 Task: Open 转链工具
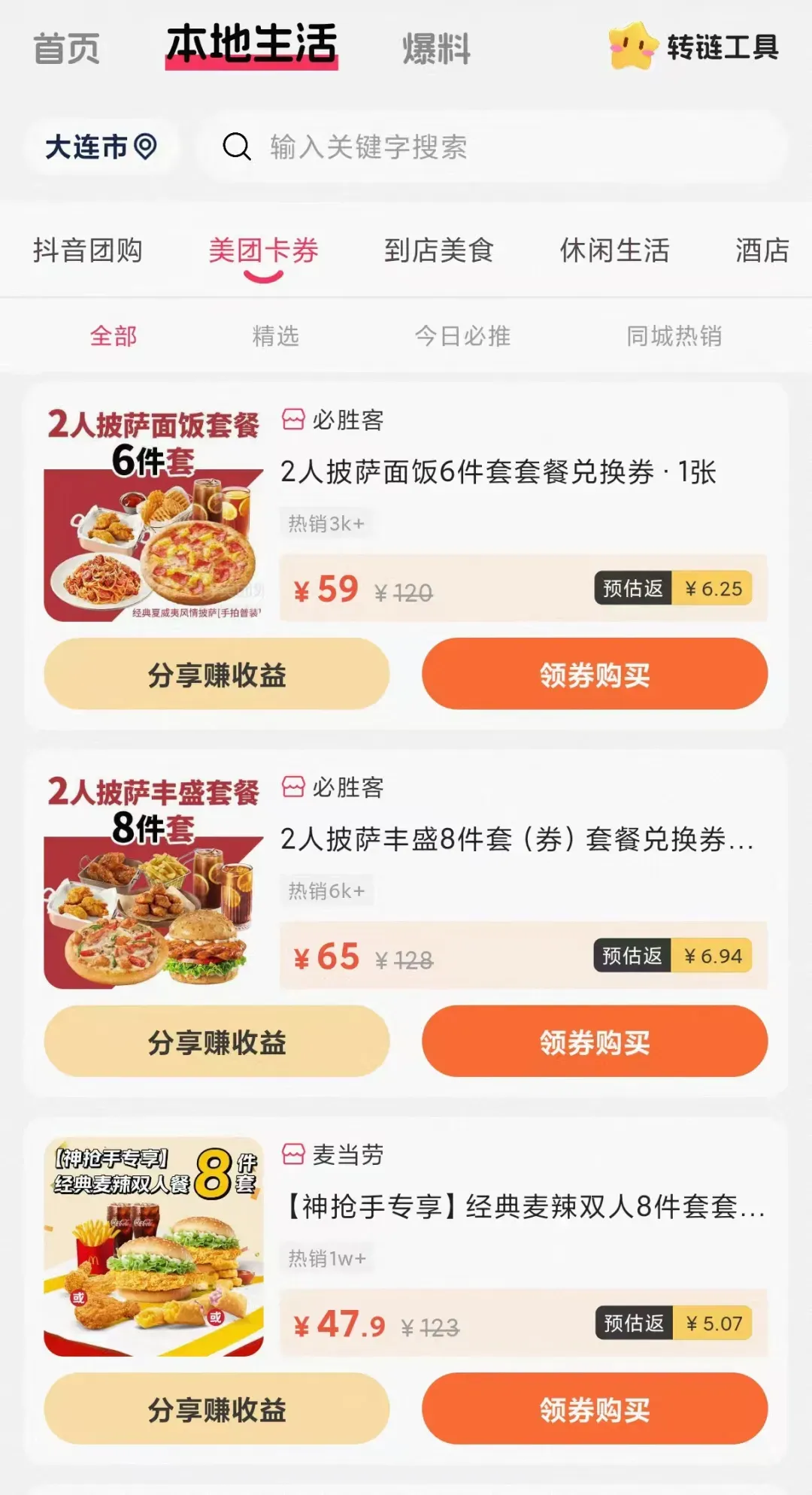point(694,47)
